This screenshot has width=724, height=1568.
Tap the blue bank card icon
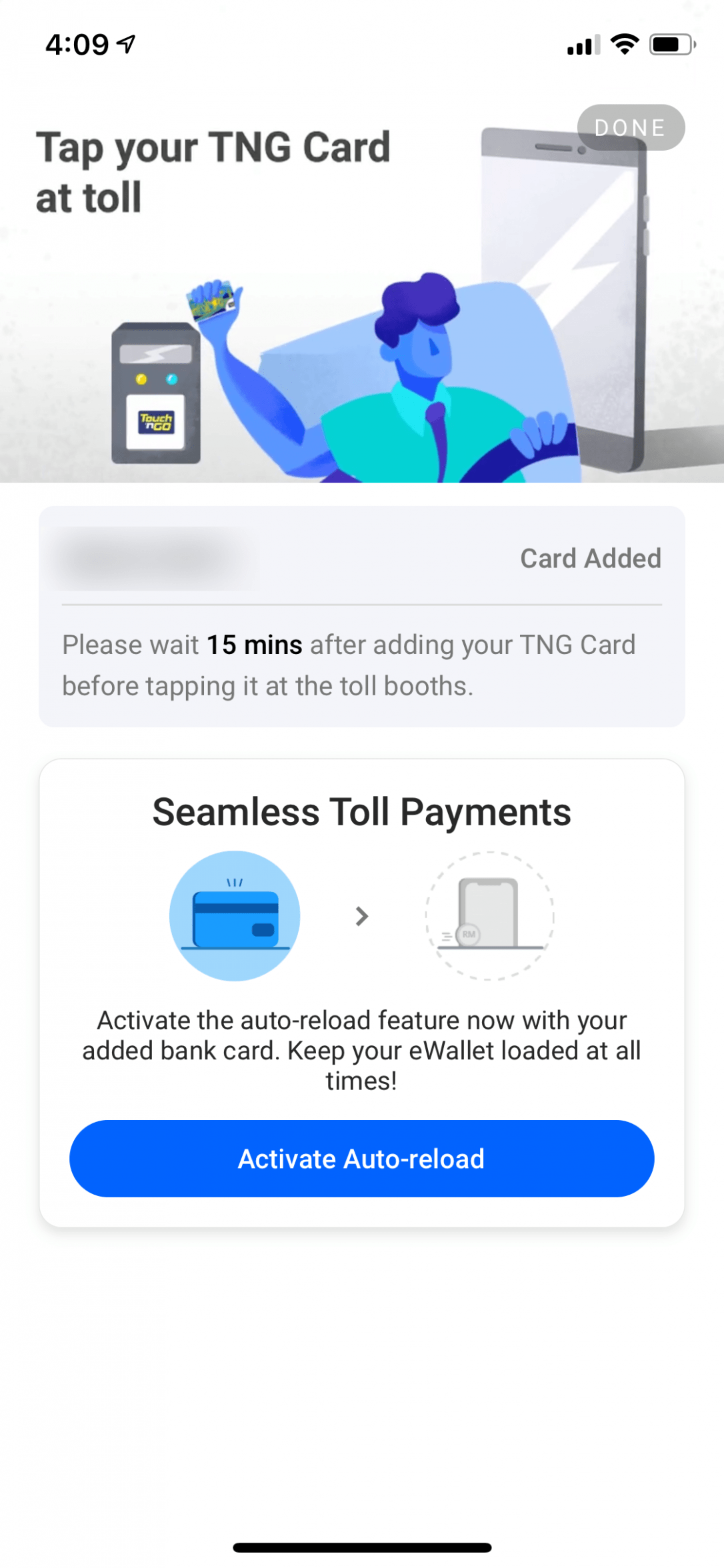point(235,915)
